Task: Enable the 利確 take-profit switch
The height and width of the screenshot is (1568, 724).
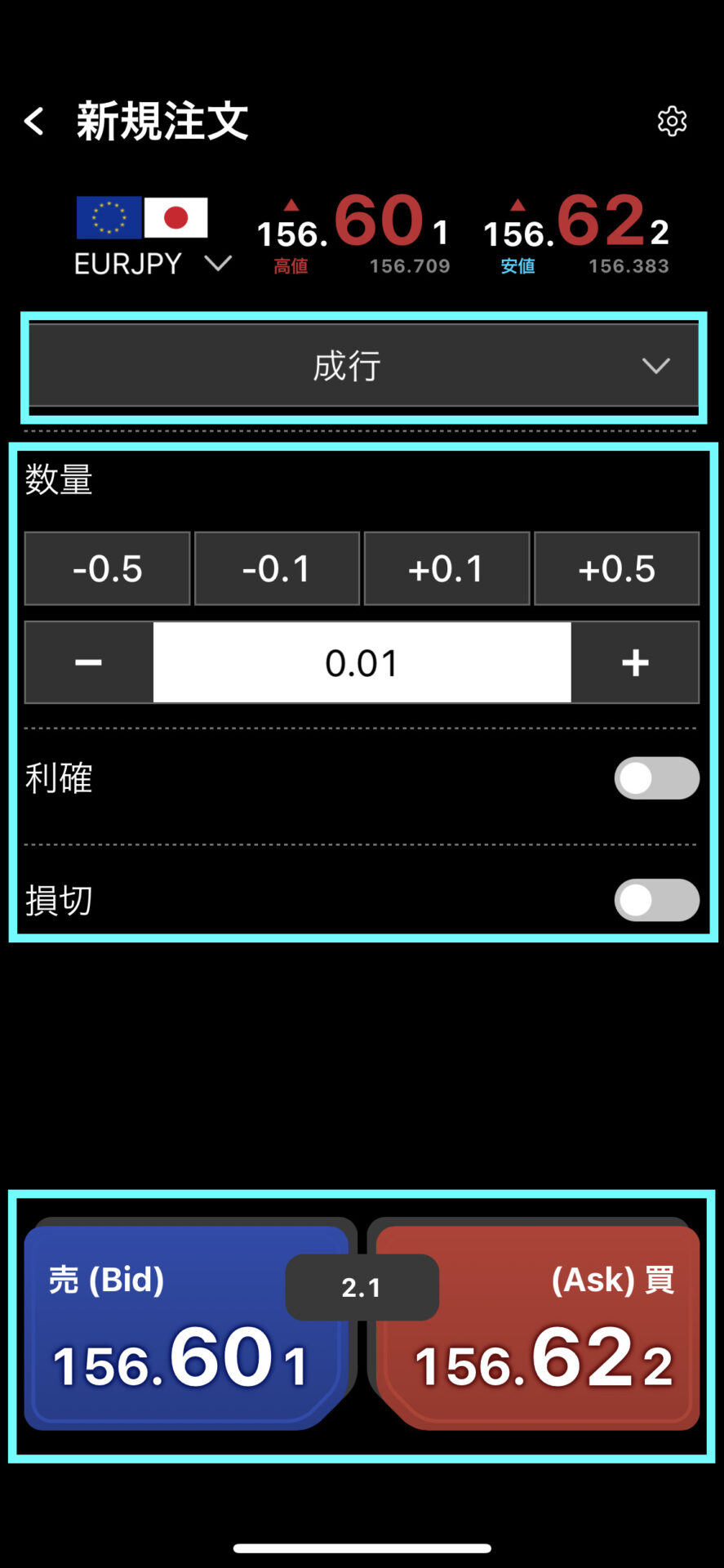Action: click(x=656, y=777)
